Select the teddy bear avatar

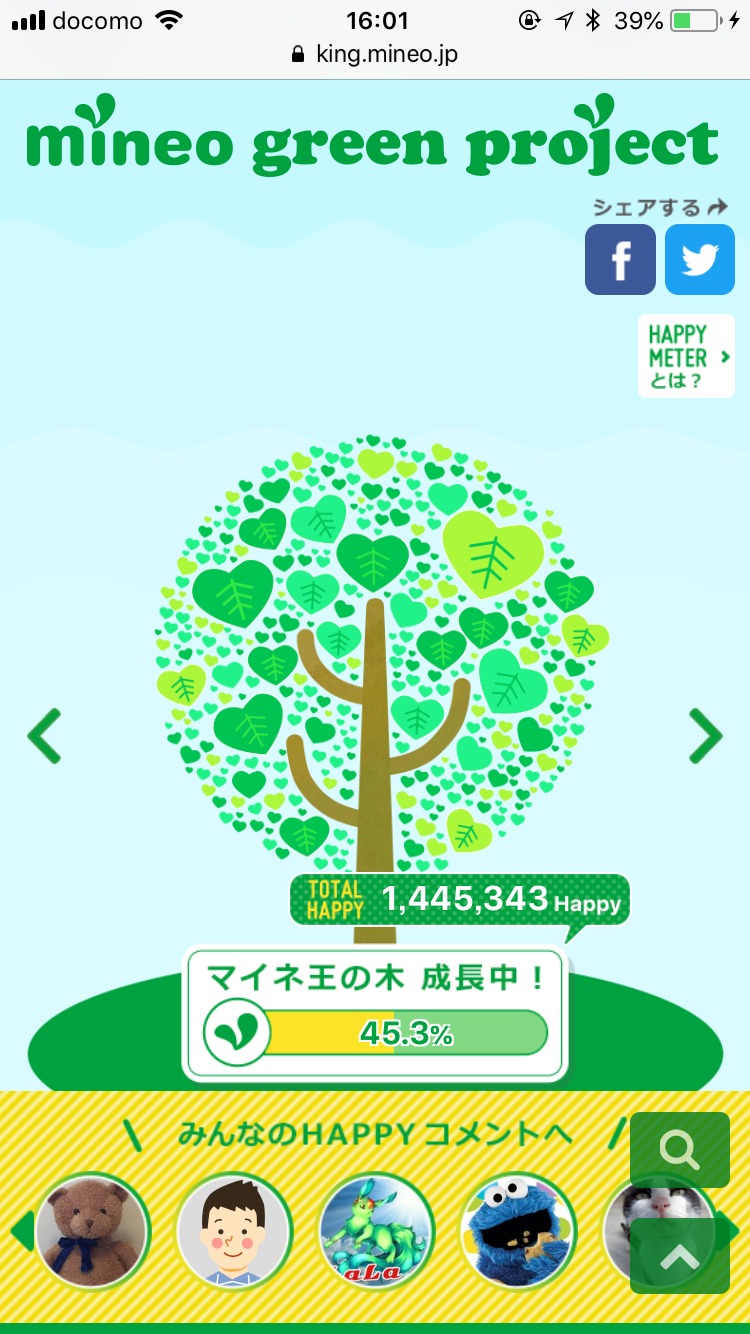[91, 1231]
